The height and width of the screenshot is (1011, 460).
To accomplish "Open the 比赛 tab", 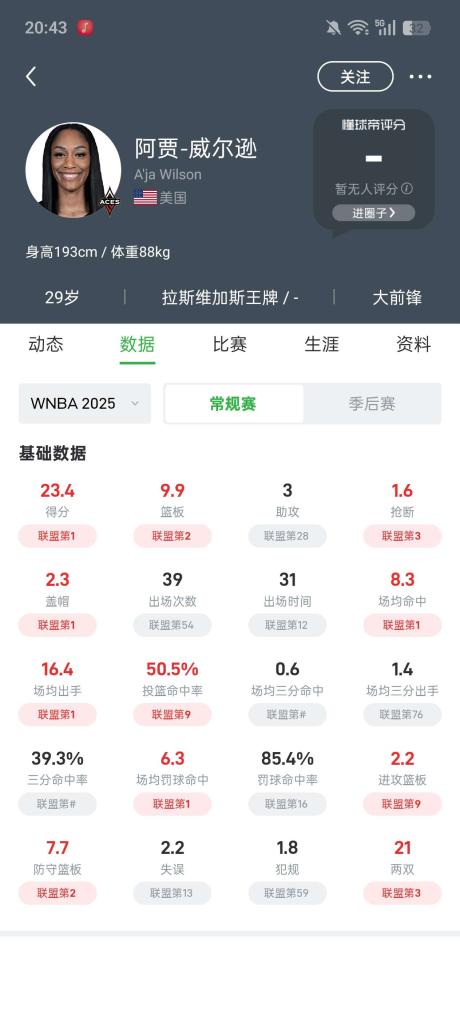I will coord(230,344).
